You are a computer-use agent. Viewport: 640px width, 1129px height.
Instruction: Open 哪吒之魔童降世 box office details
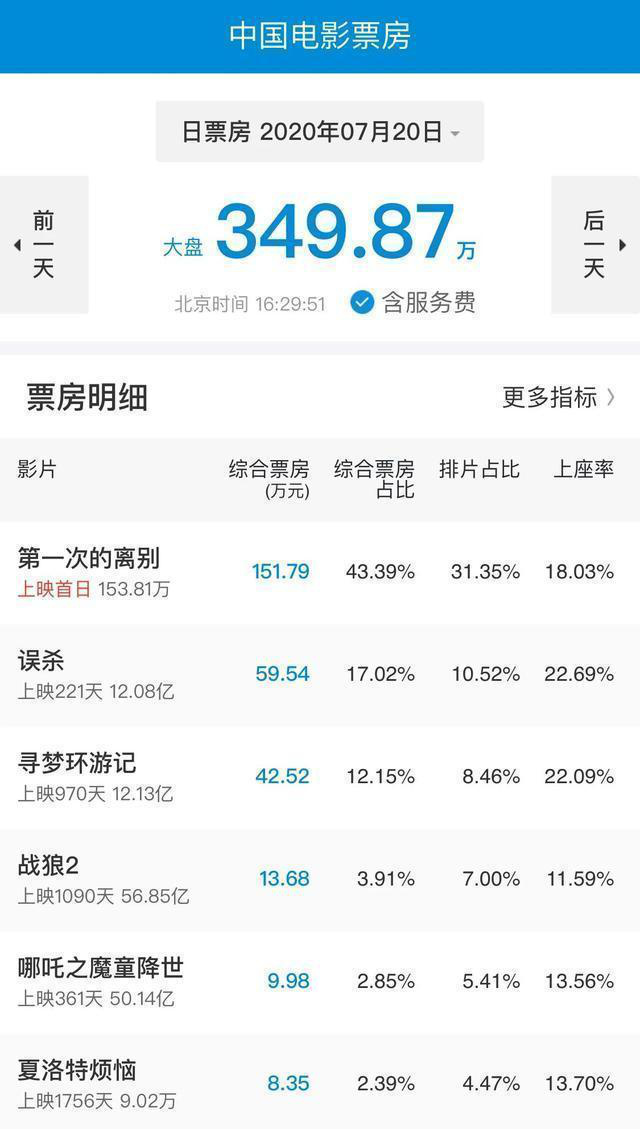click(320, 982)
